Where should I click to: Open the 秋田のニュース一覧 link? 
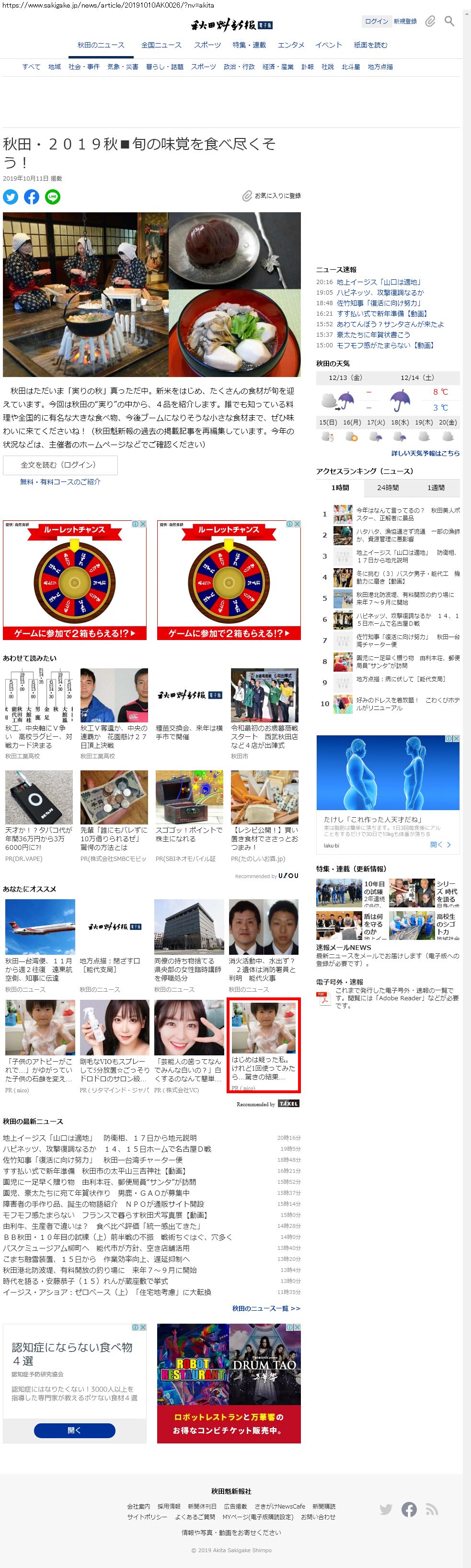click(266, 1308)
